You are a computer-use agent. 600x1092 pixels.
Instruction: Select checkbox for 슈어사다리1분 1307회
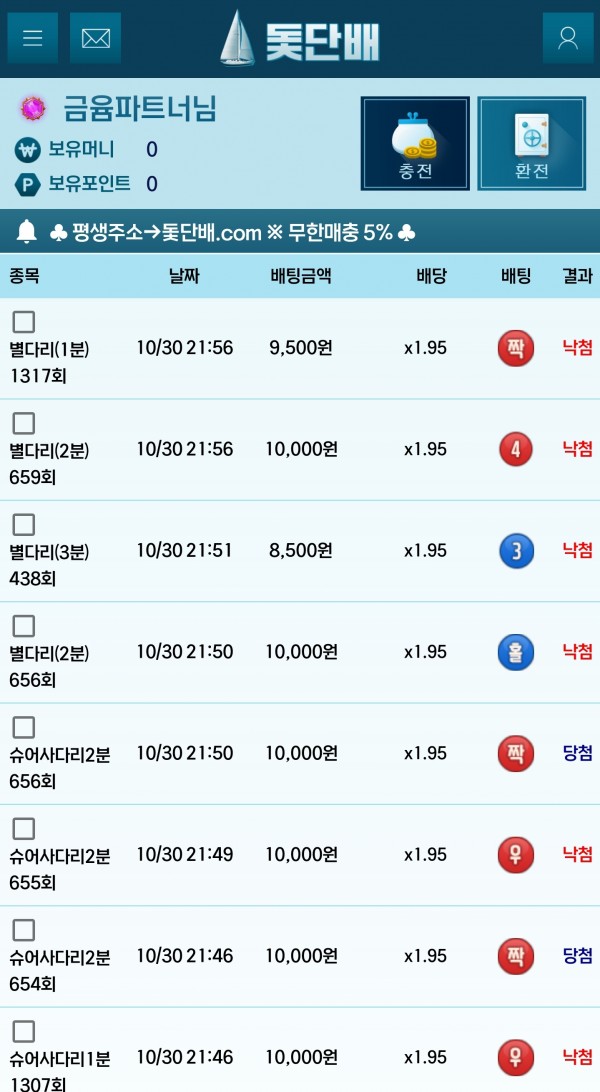coord(24,1031)
